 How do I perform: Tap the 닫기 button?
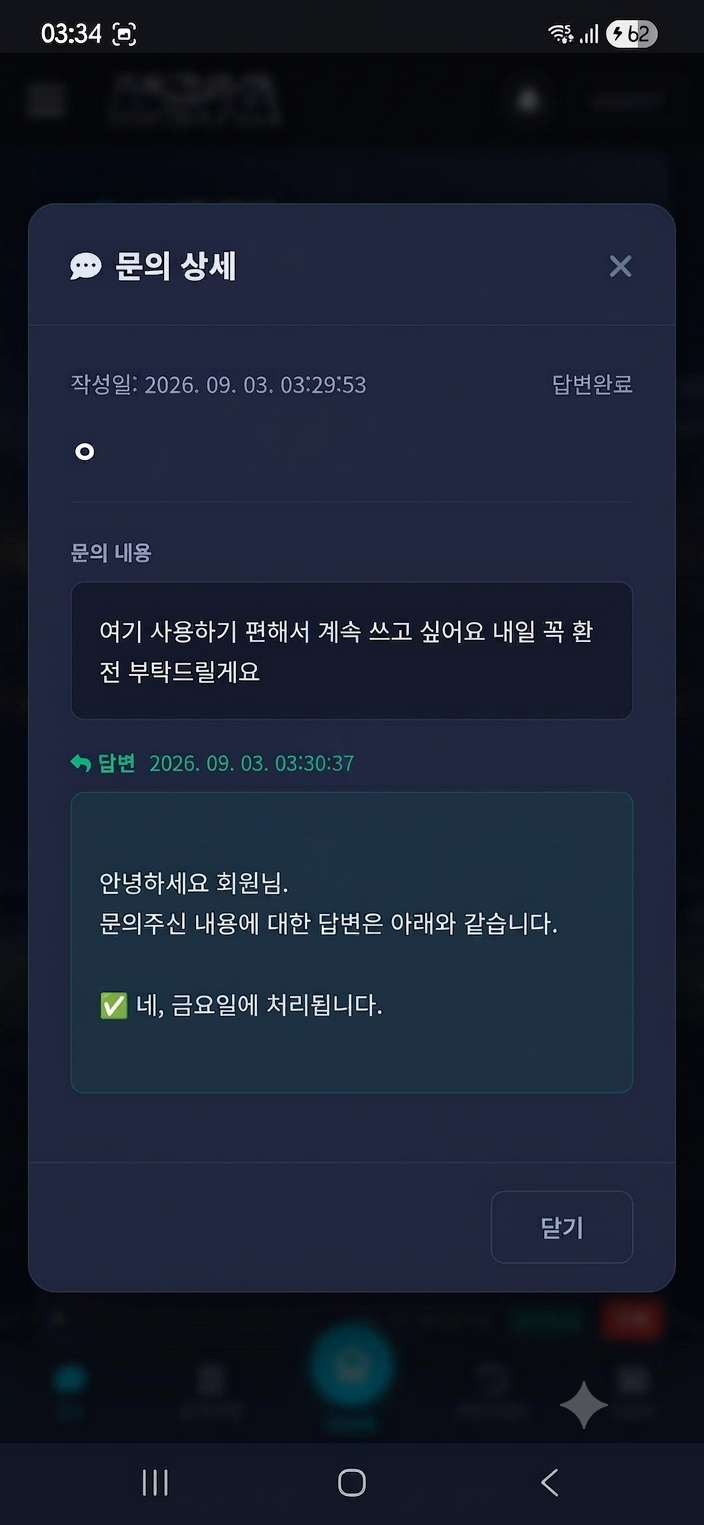tap(562, 1227)
